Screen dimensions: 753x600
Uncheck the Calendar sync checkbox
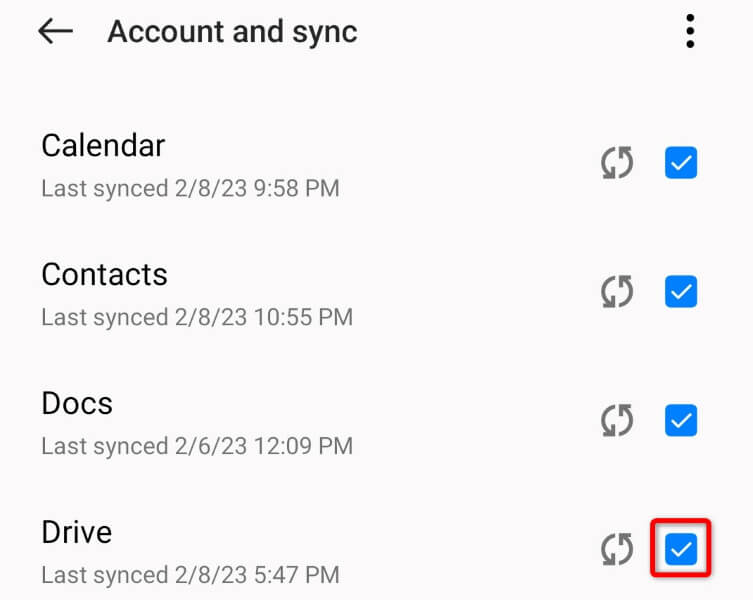(x=681, y=163)
